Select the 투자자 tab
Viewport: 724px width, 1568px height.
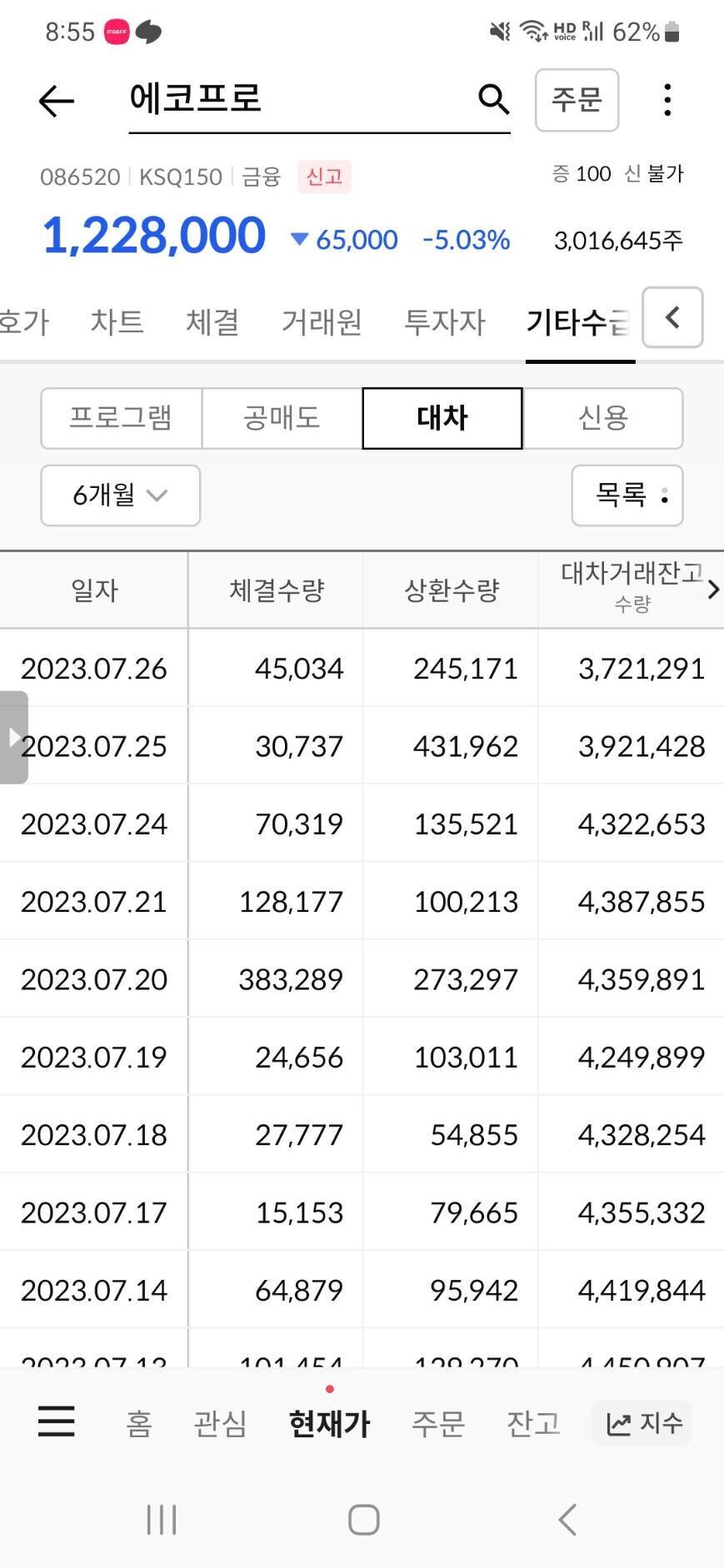(x=444, y=322)
